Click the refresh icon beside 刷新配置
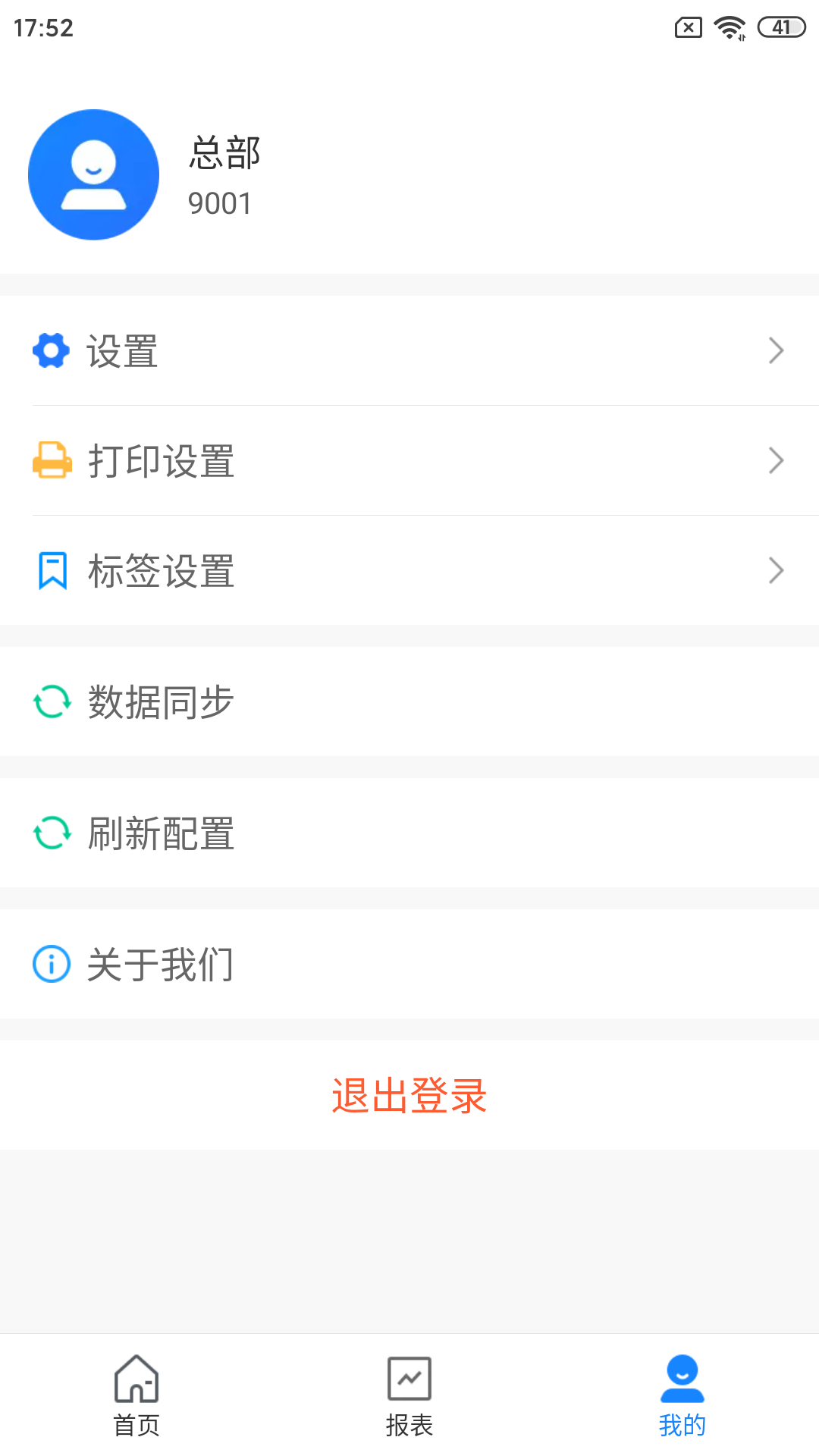The width and height of the screenshot is (819, 1456). pyautogui.click(x=50, y=833)
